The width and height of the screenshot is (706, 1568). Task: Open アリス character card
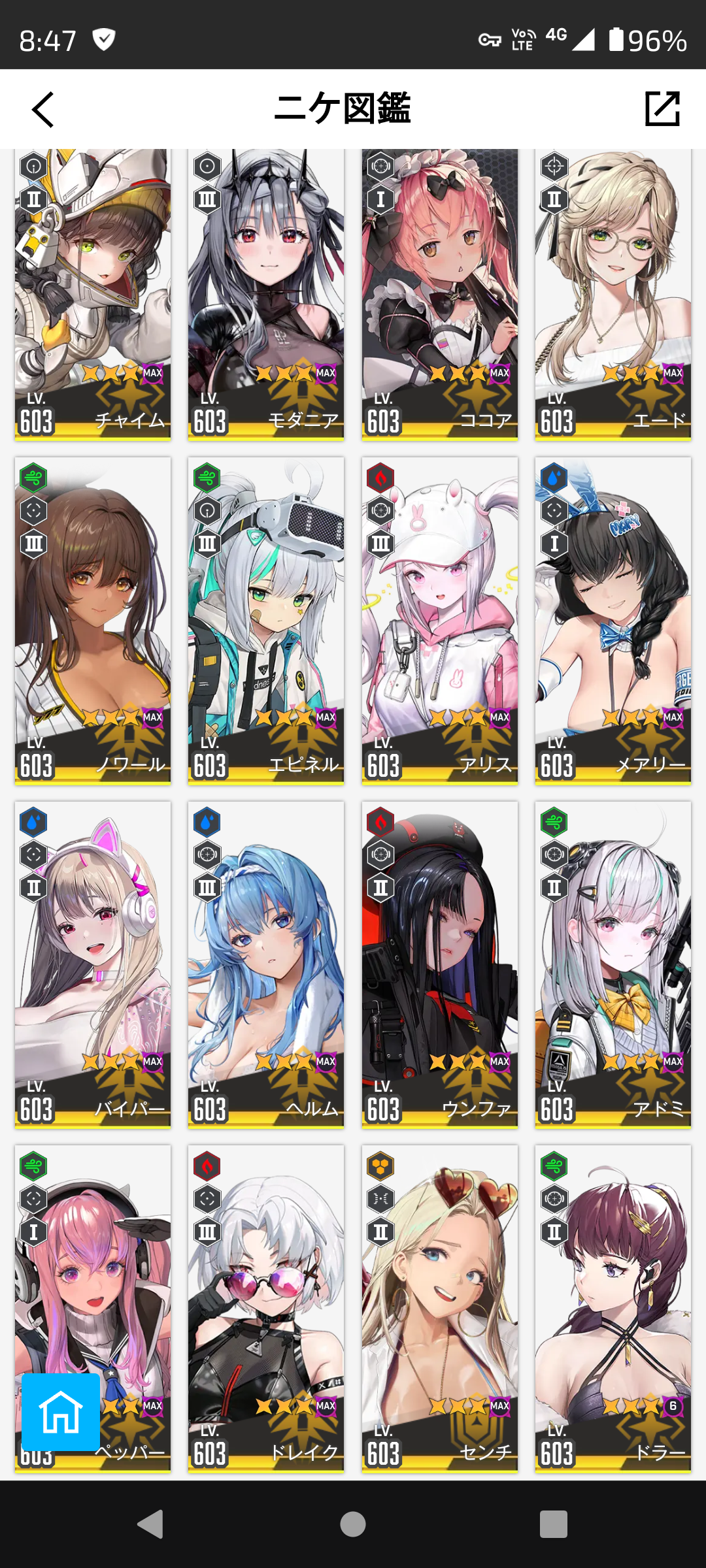[x=440, y=621]
